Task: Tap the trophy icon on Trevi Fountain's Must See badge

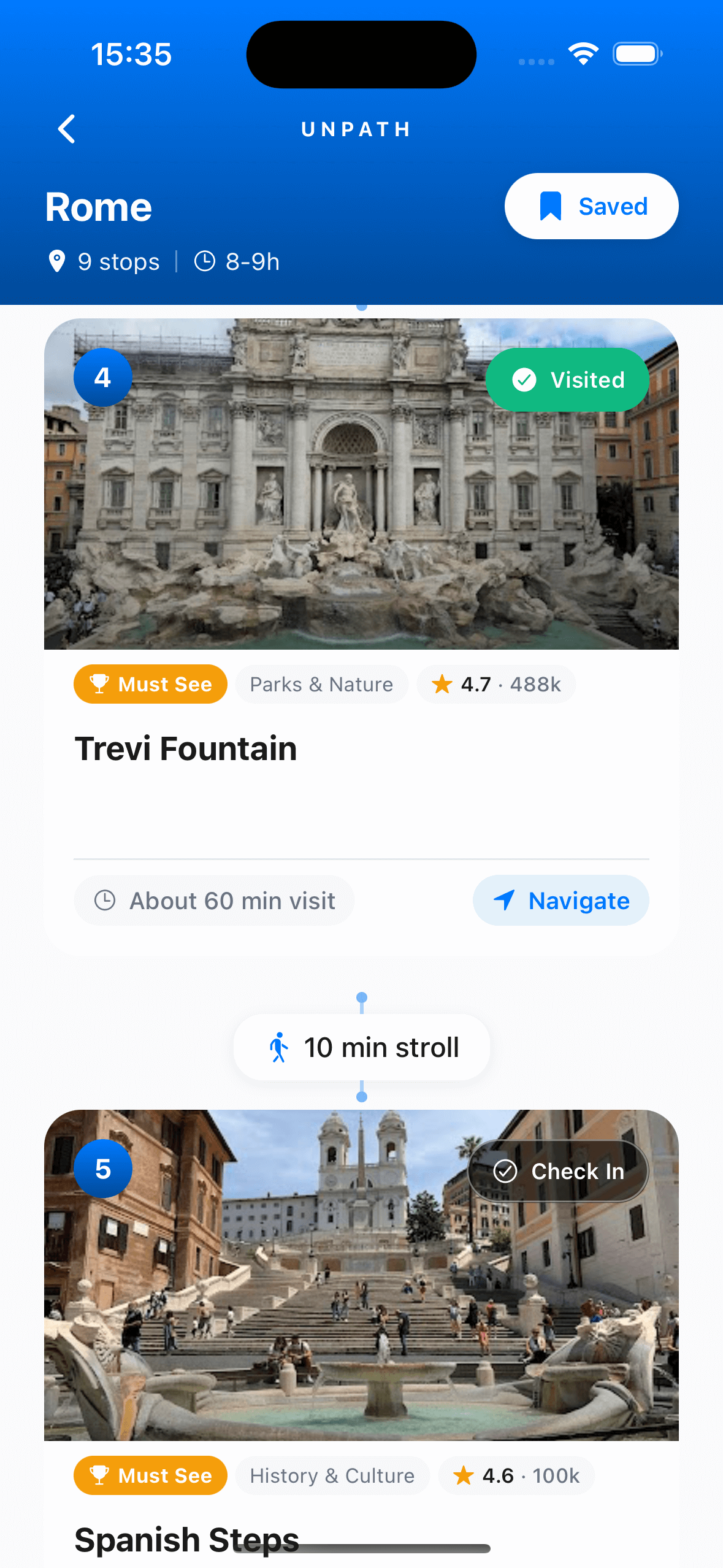Action: [100, 683]
